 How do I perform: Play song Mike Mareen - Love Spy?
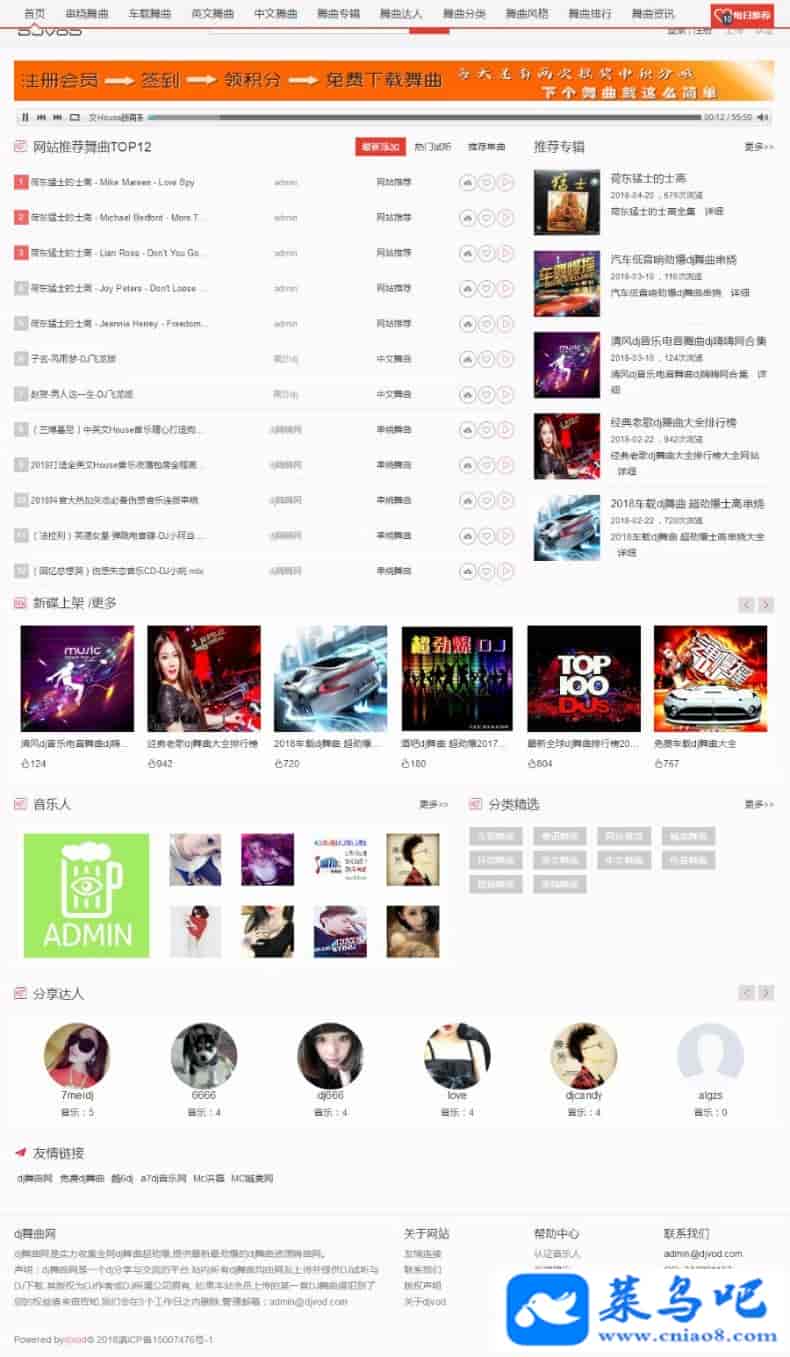506,182
